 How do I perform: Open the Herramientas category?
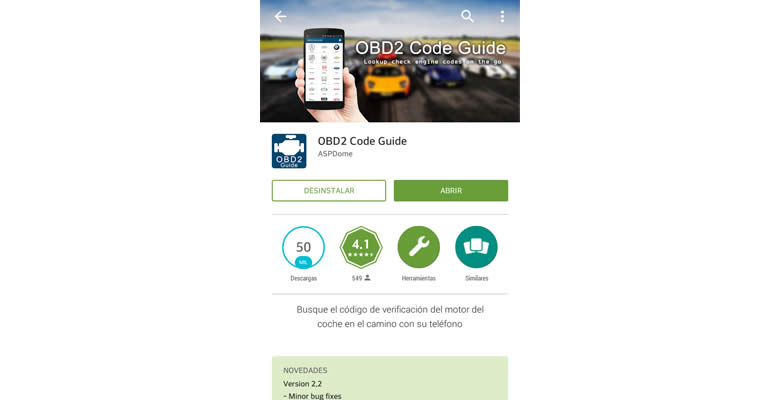[418, 247]
